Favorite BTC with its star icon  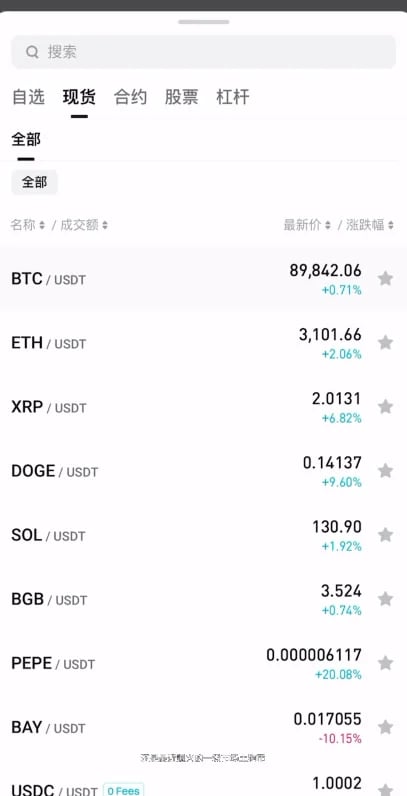click(x=386, y=278)
